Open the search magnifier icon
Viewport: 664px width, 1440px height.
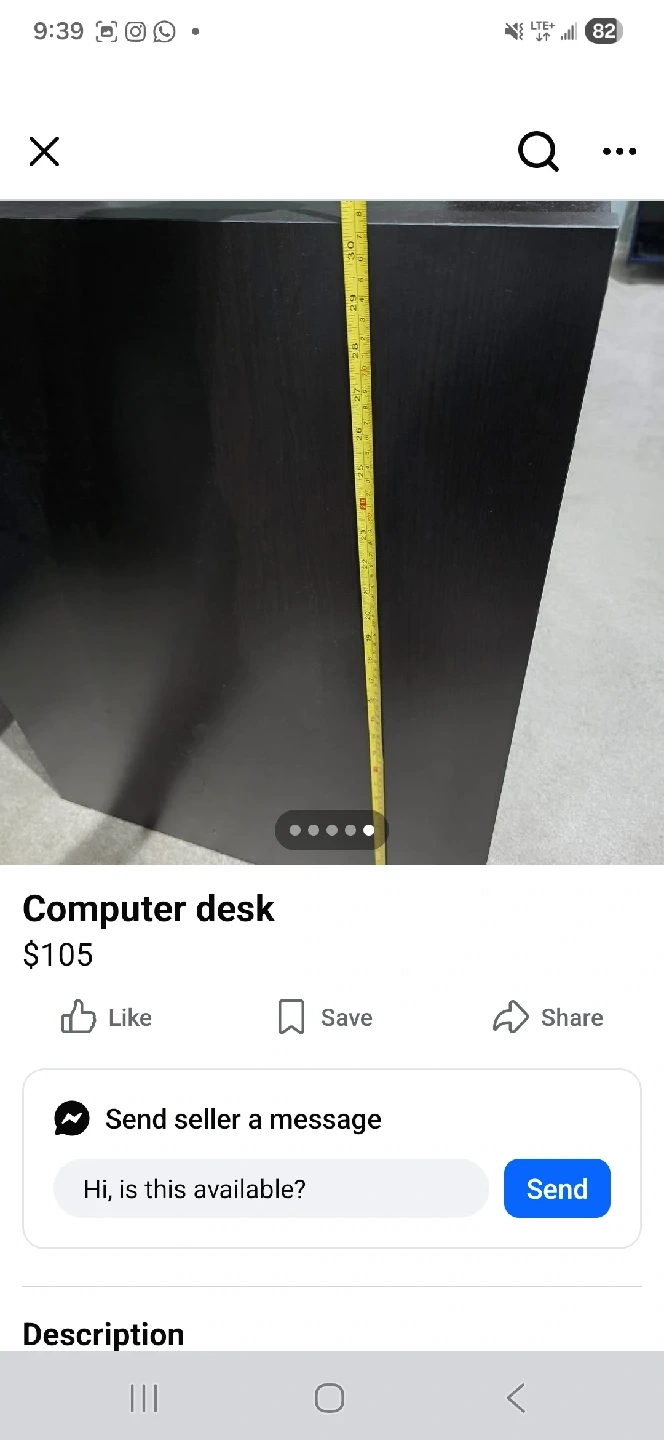538,152
